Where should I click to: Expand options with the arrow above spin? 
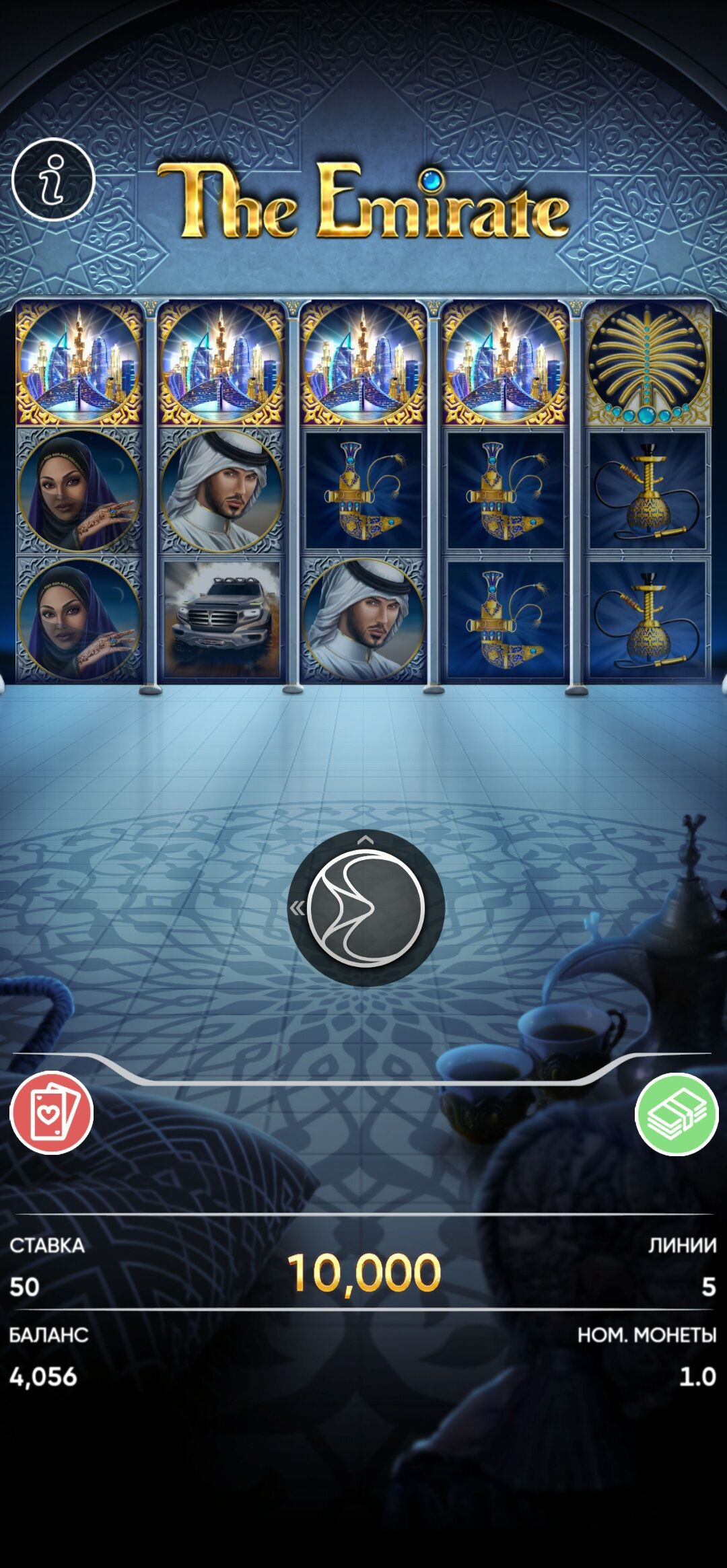click(366, 839)
